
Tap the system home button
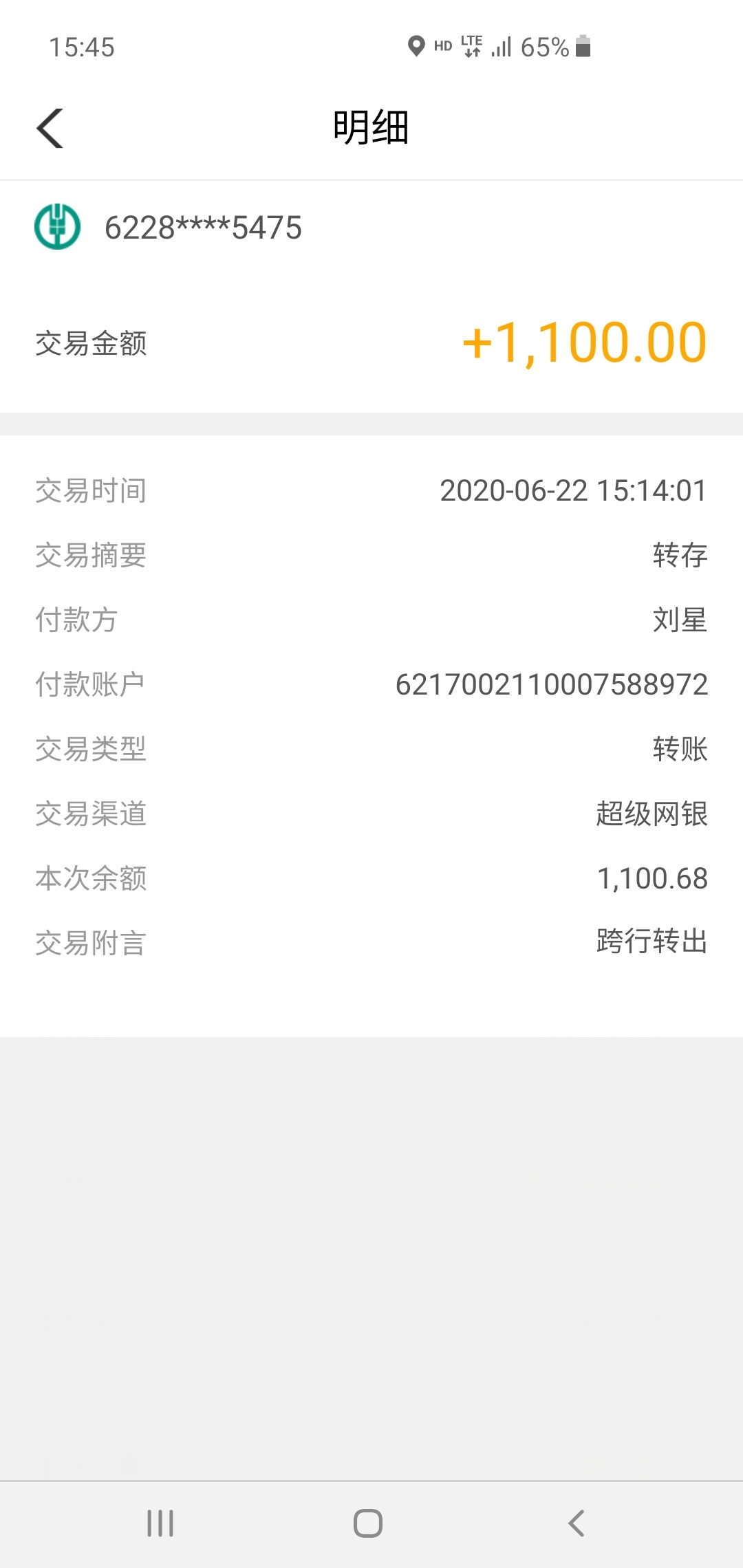tap(368, 1523)
